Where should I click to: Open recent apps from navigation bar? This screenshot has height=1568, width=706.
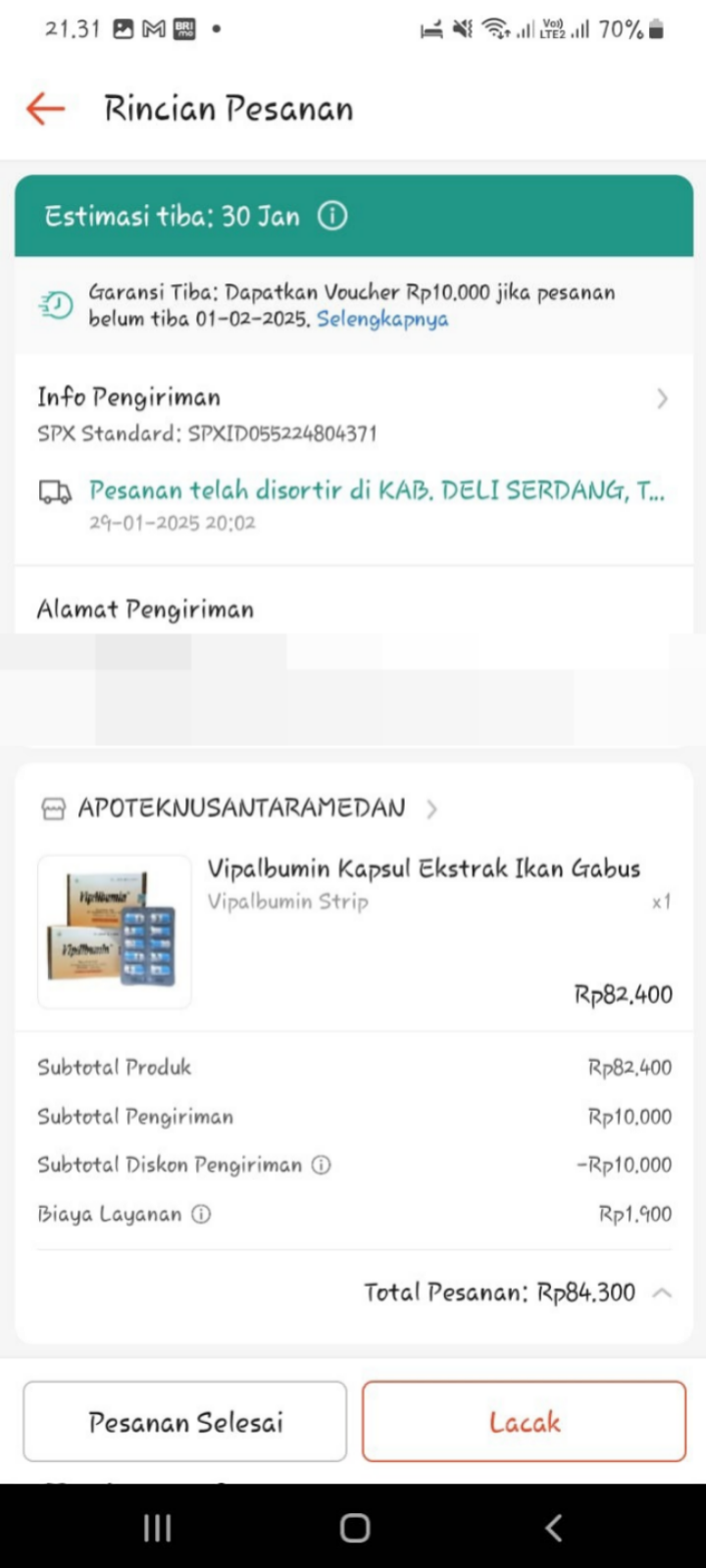tap(157, 1527)
